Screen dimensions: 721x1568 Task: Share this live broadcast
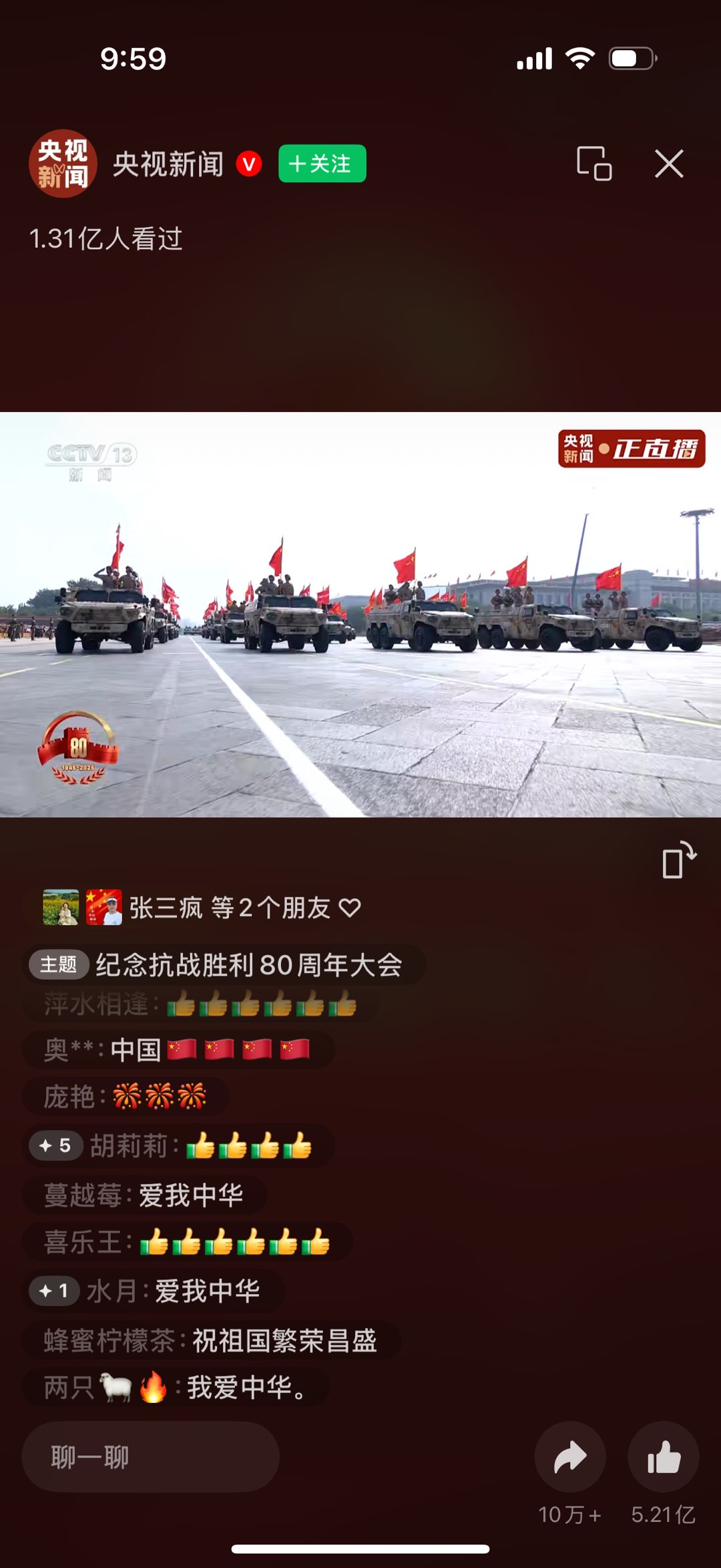point(570,1456)
